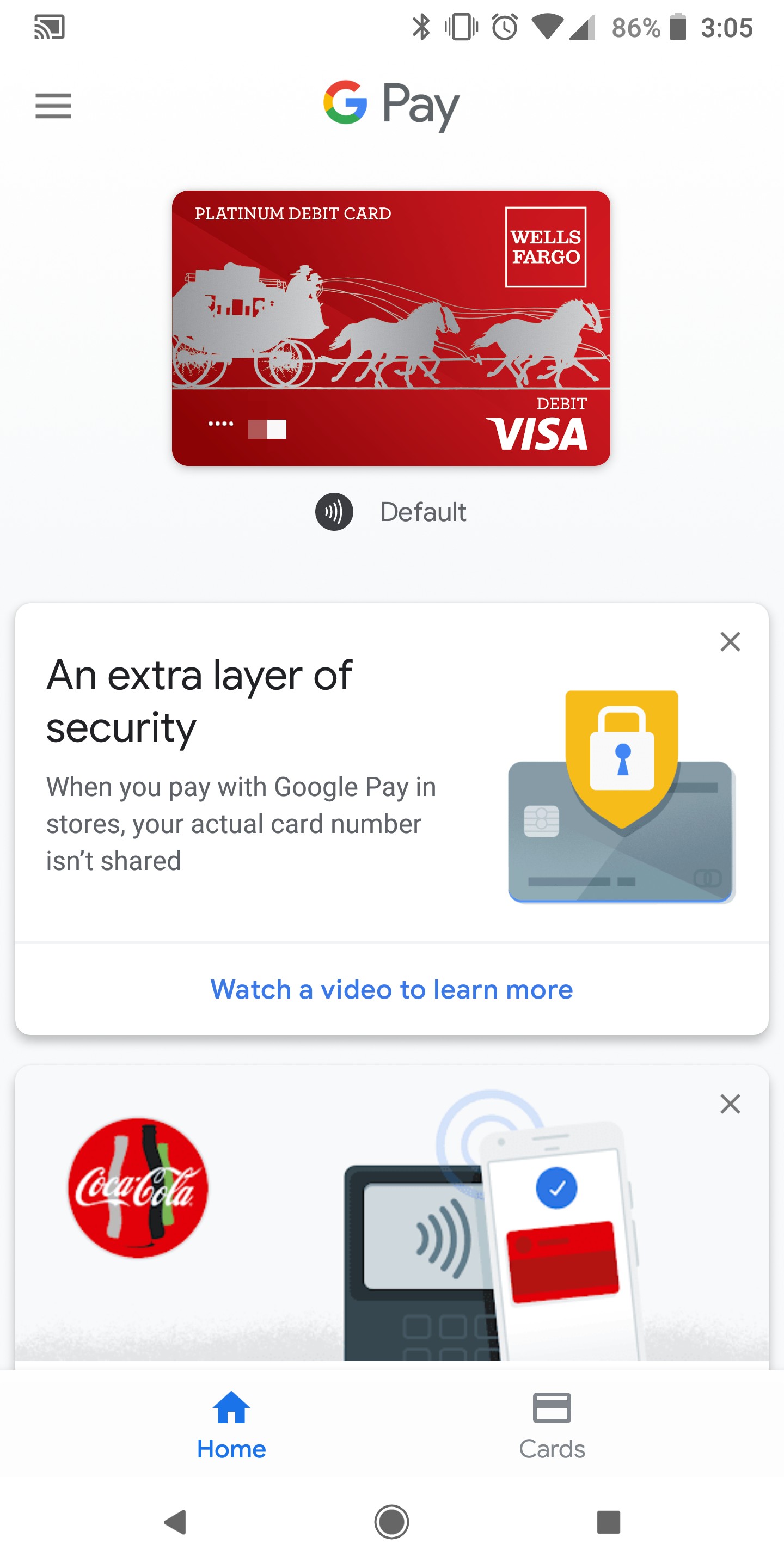Open the navigation drawer menu
Viewport: 784px width, 1568px height.
(53, 106)
